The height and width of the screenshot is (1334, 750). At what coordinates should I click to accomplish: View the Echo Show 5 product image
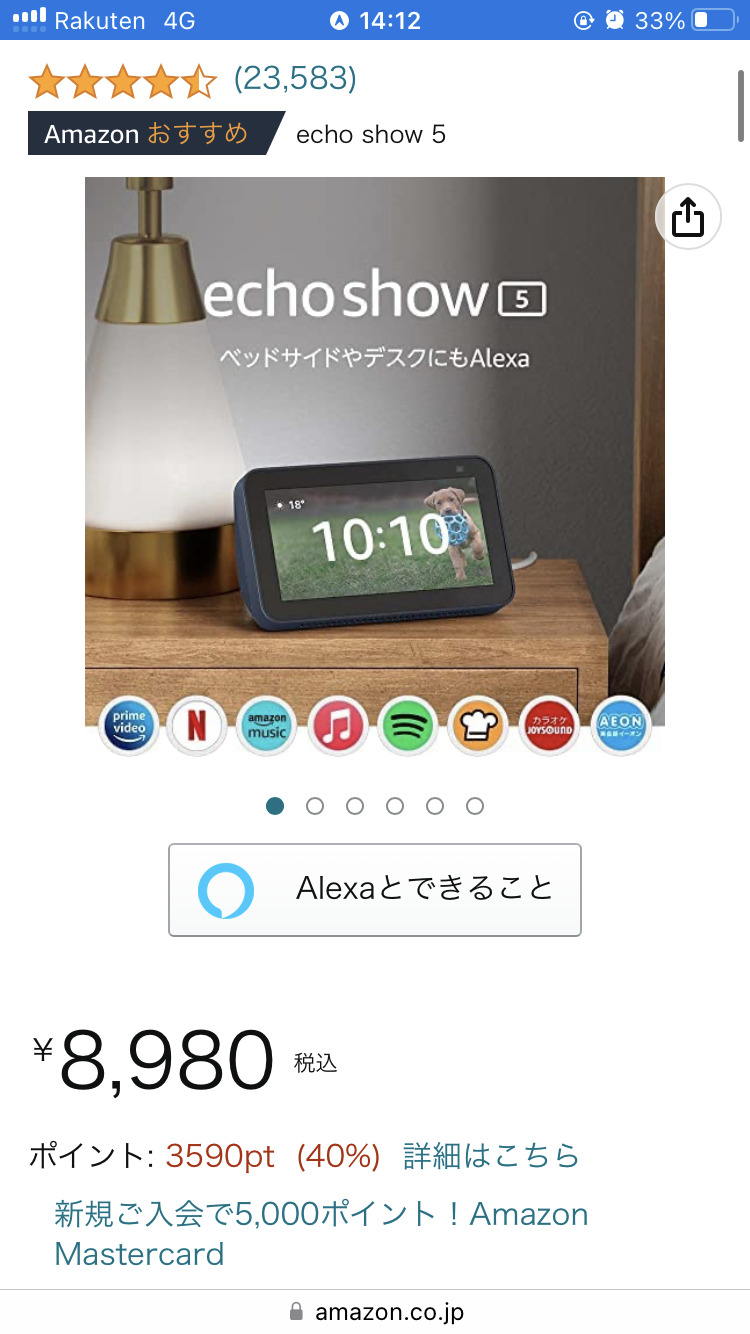tap(375, 465)
